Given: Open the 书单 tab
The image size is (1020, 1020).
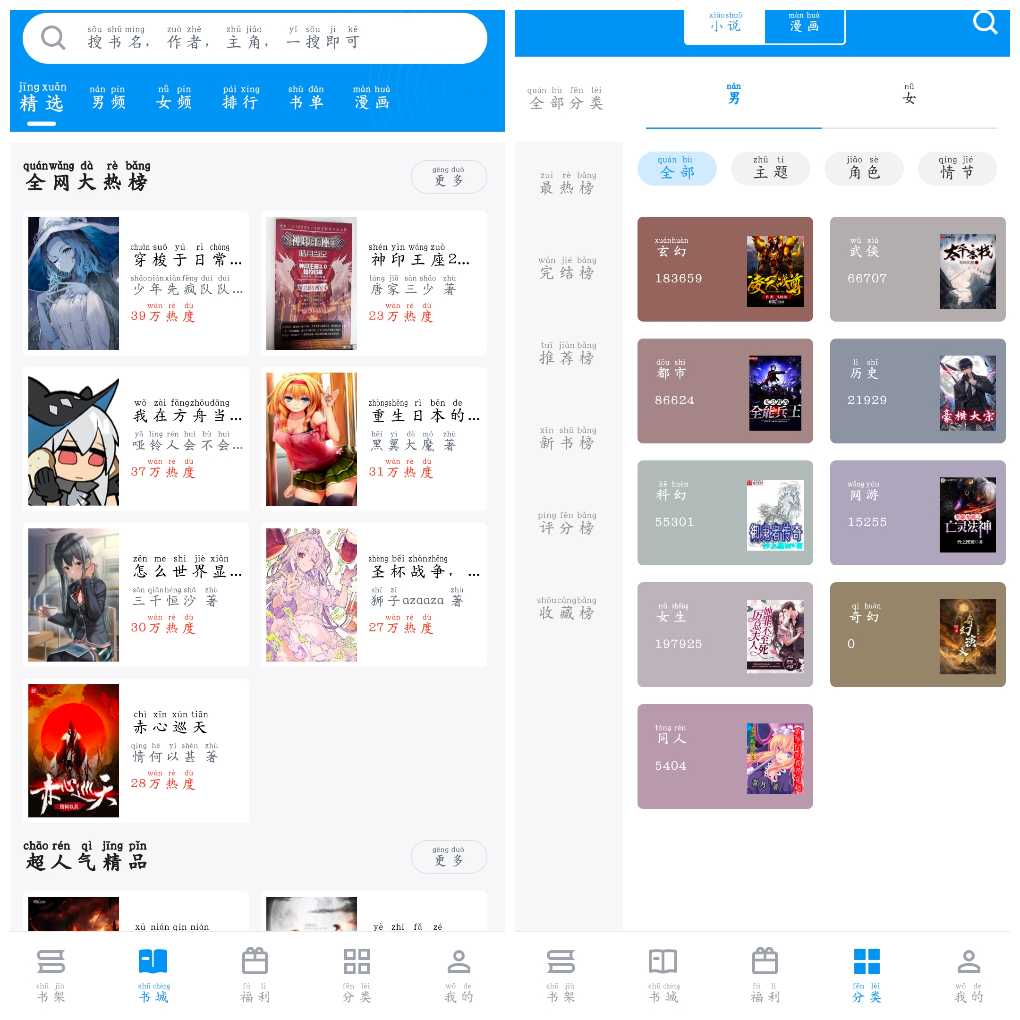Looking at the screenshot, I should click(306, 100).
